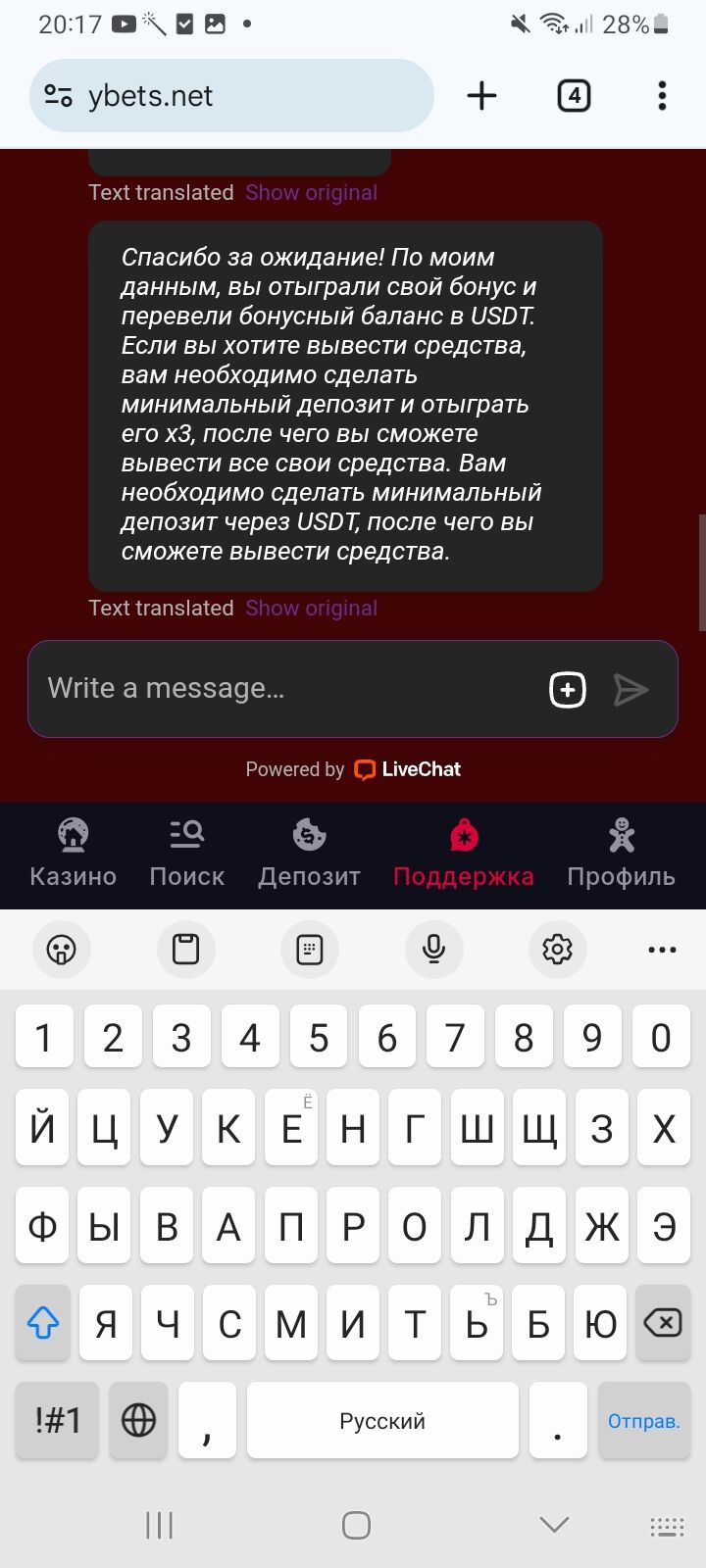This screenshot has height=1568, width=706.
Task: Switch keyboard language with the globe key
Action: coord(138,1421)
